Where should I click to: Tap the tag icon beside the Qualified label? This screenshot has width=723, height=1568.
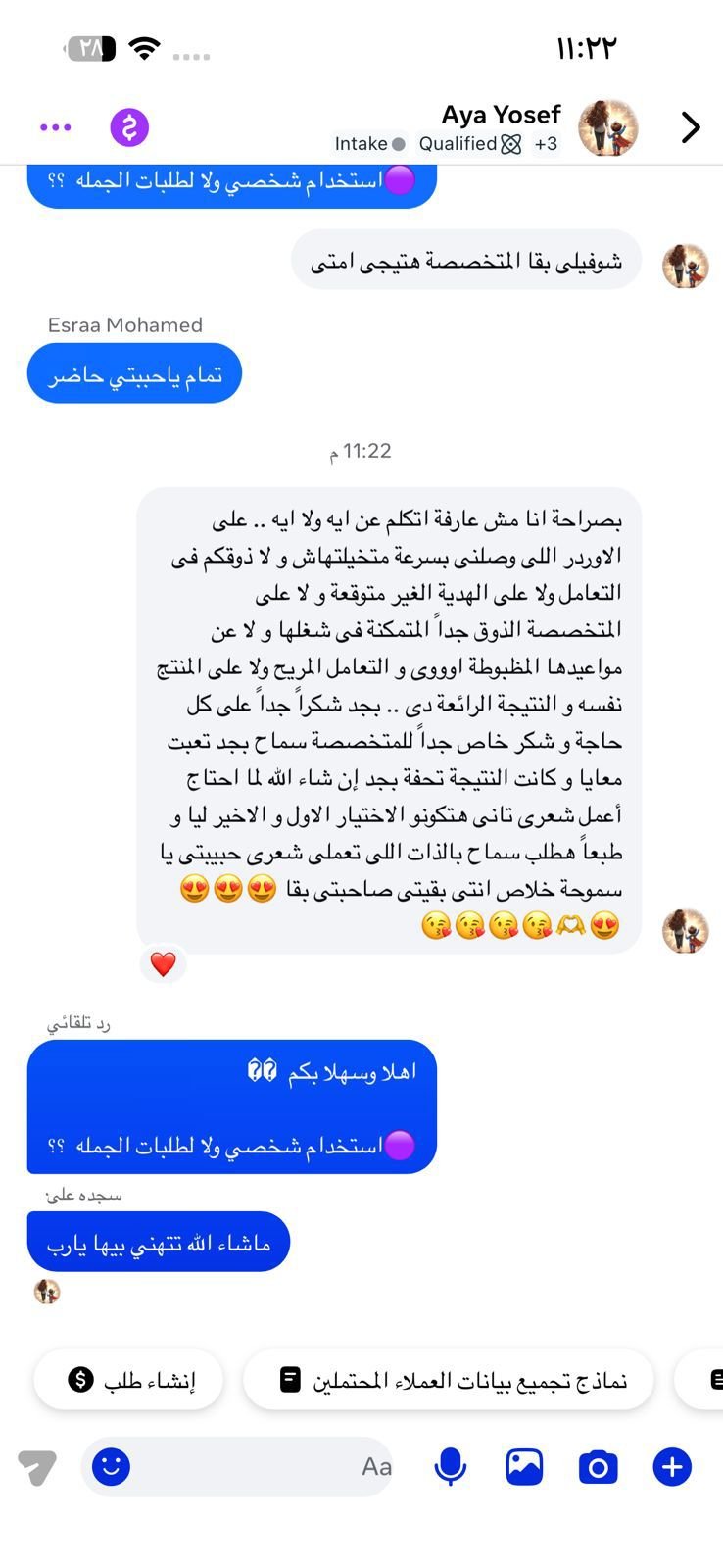(510, 143)
